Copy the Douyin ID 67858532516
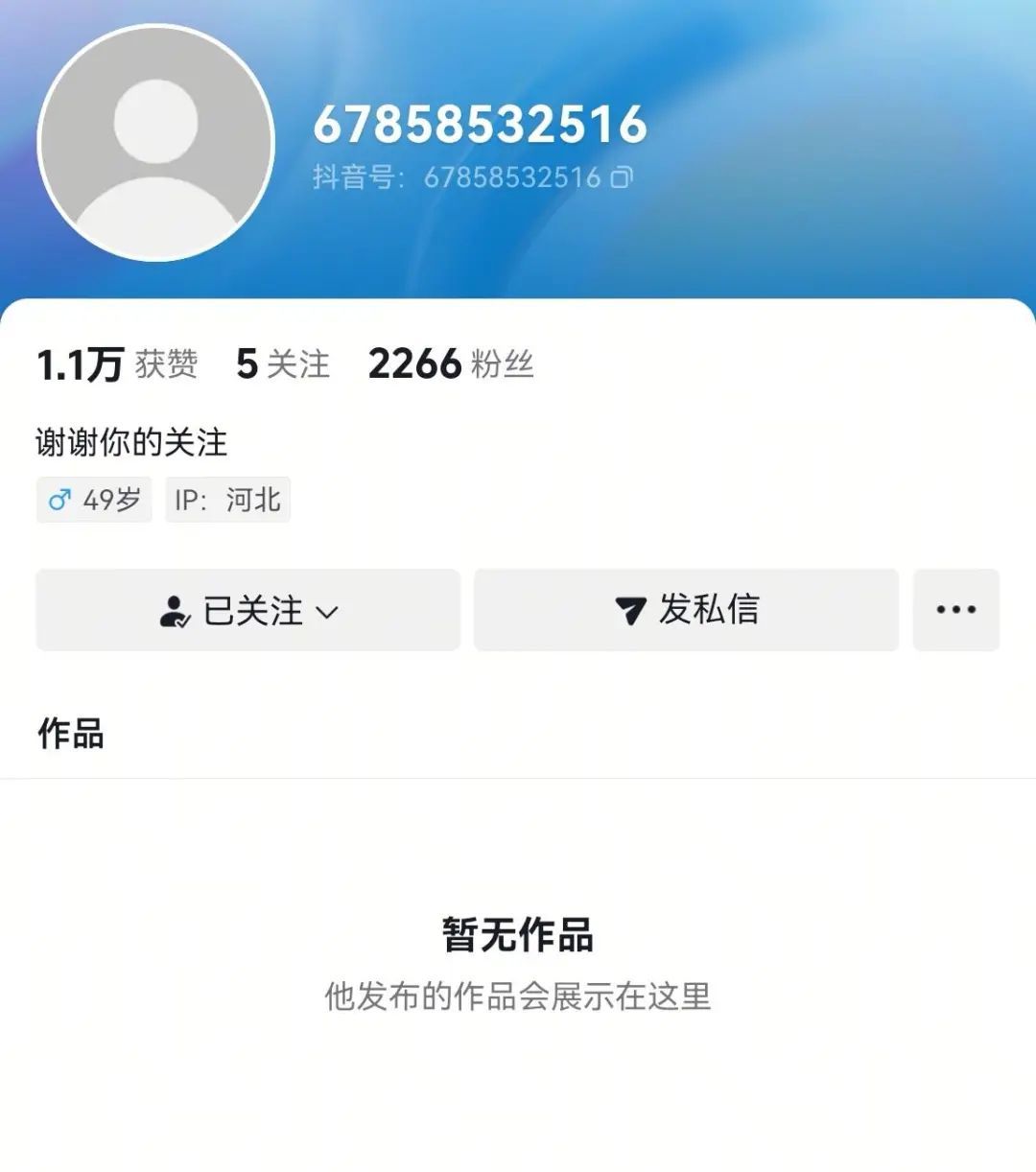 tap(622, 177)
